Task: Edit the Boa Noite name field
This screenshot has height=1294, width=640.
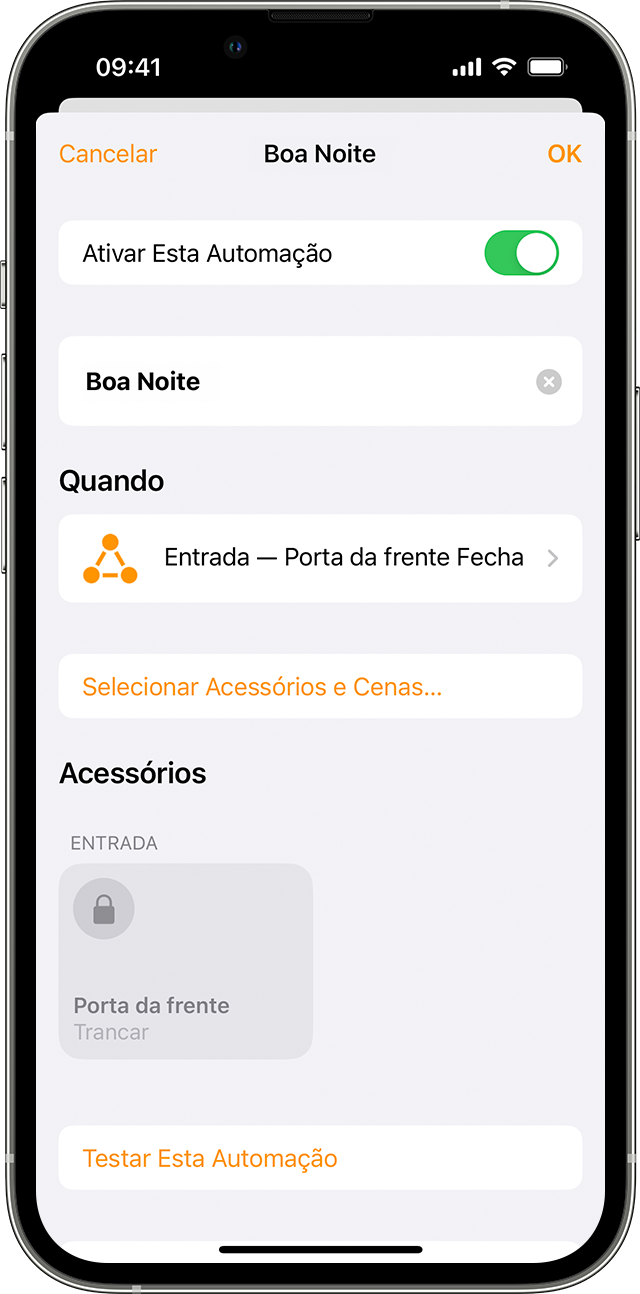Action: tap(300, 382)
